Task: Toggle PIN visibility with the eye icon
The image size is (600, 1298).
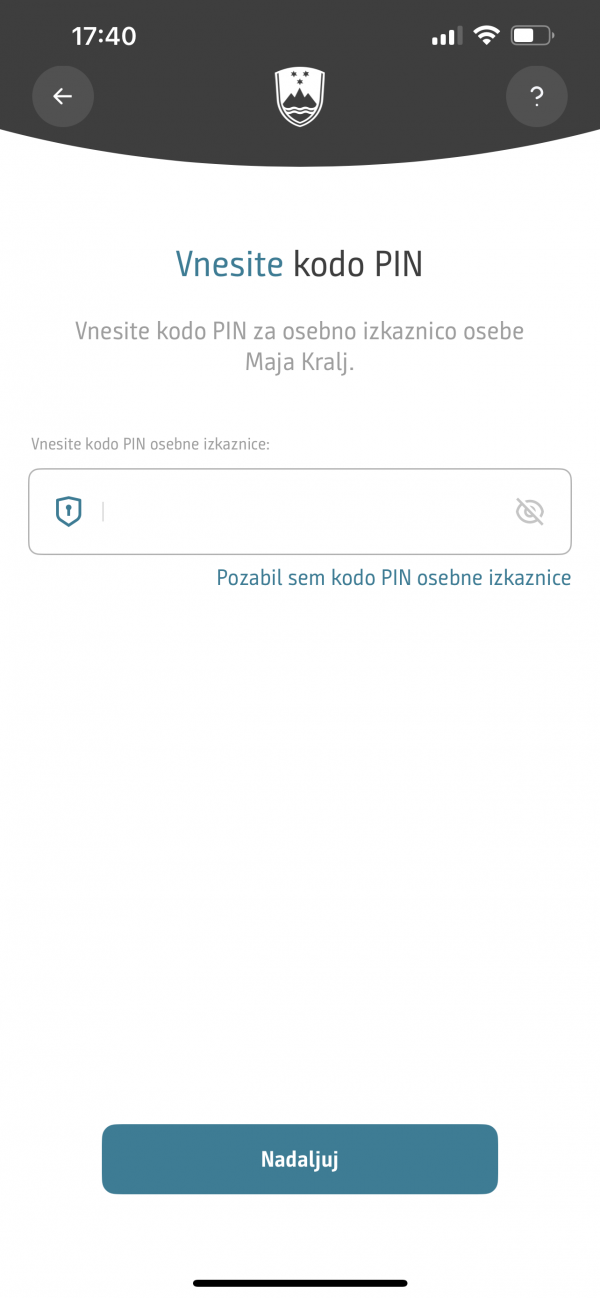Action: (x=529, y=512)
